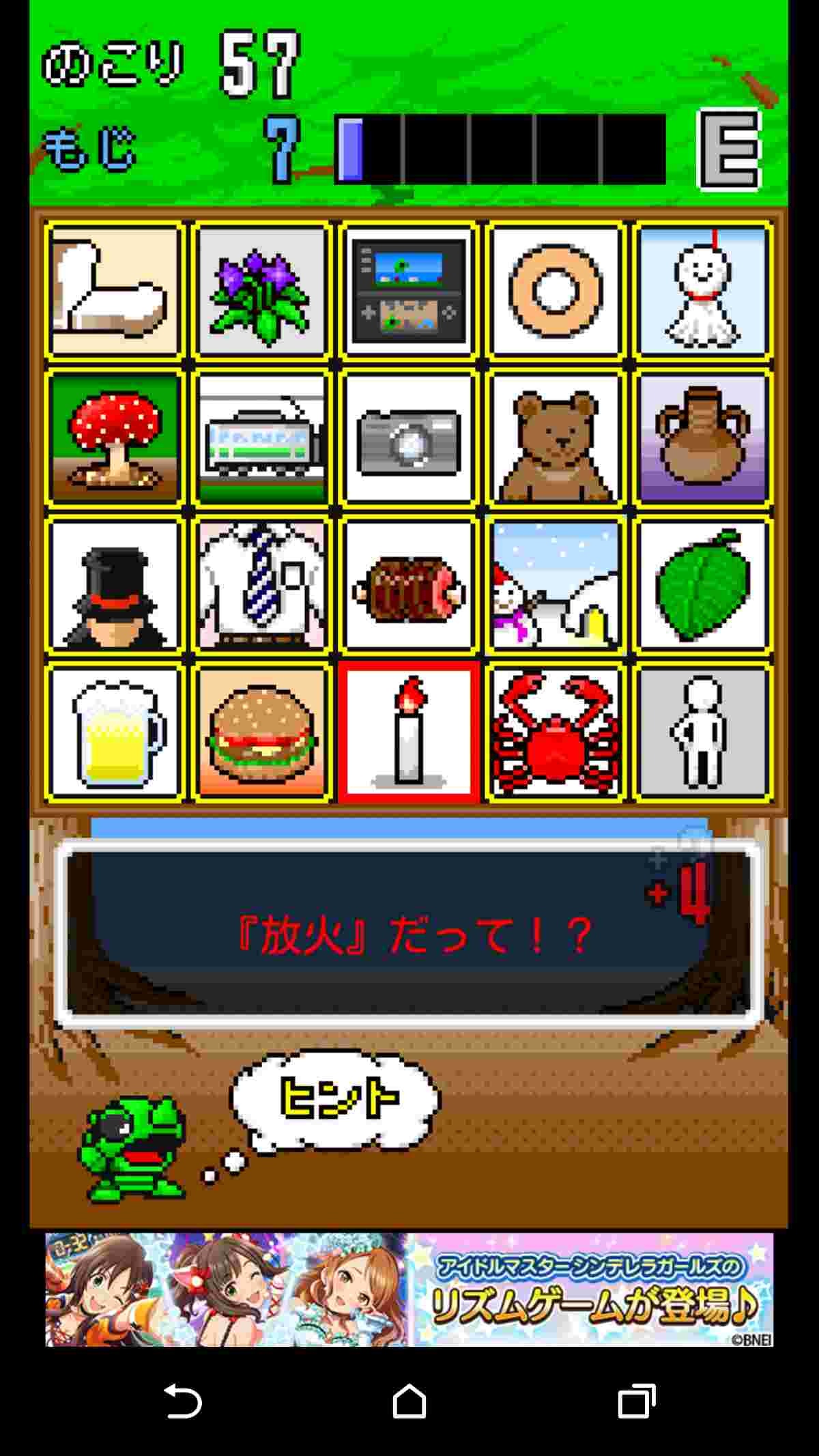Tap the brown bear tile

click(556, 438)
